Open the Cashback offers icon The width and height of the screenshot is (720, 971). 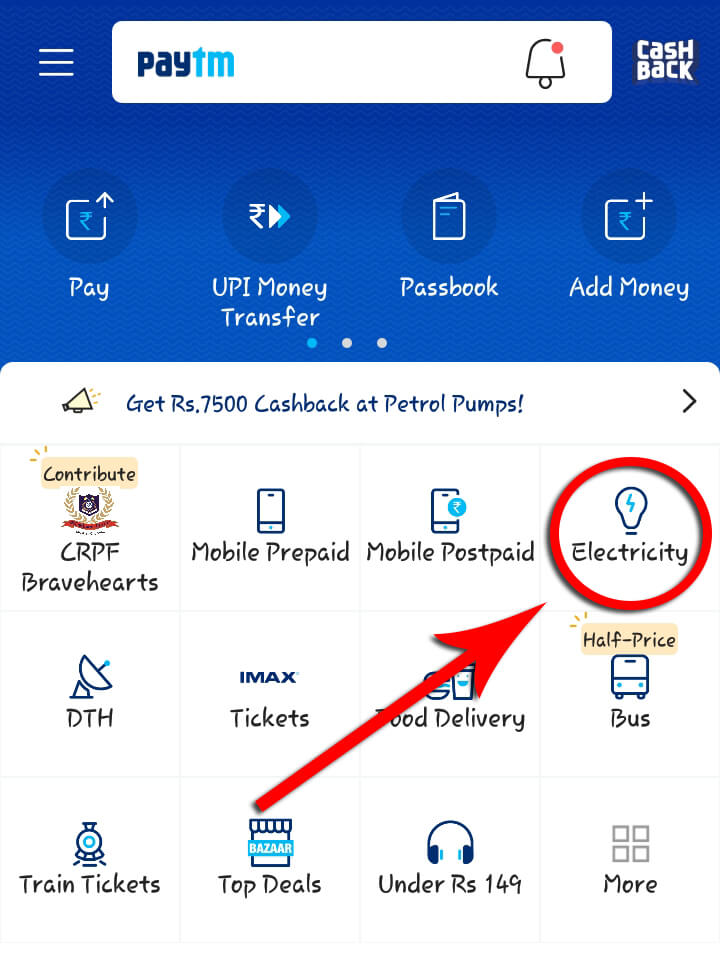[x=664, y=61]
